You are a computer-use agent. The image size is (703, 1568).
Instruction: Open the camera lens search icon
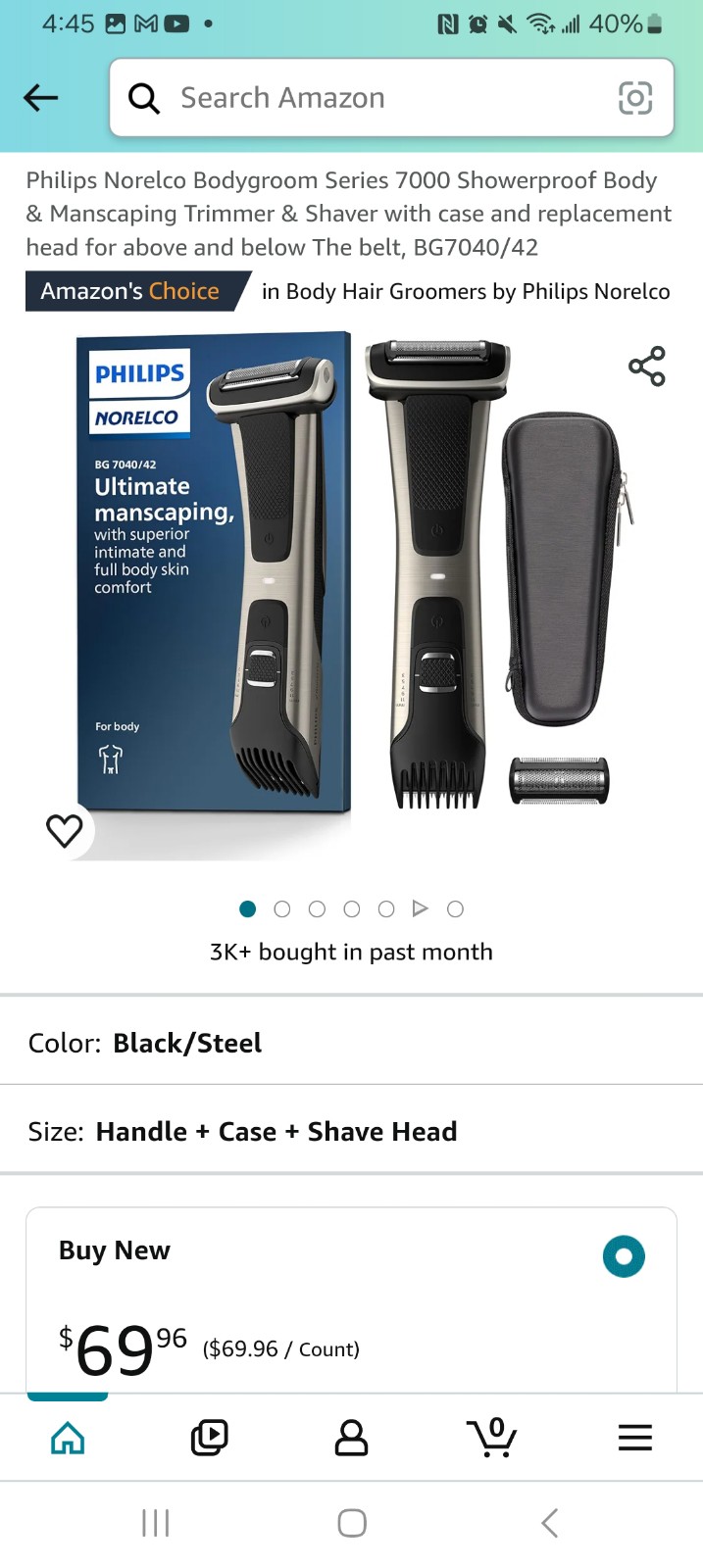pyautogui.click(x=635, y=97)
